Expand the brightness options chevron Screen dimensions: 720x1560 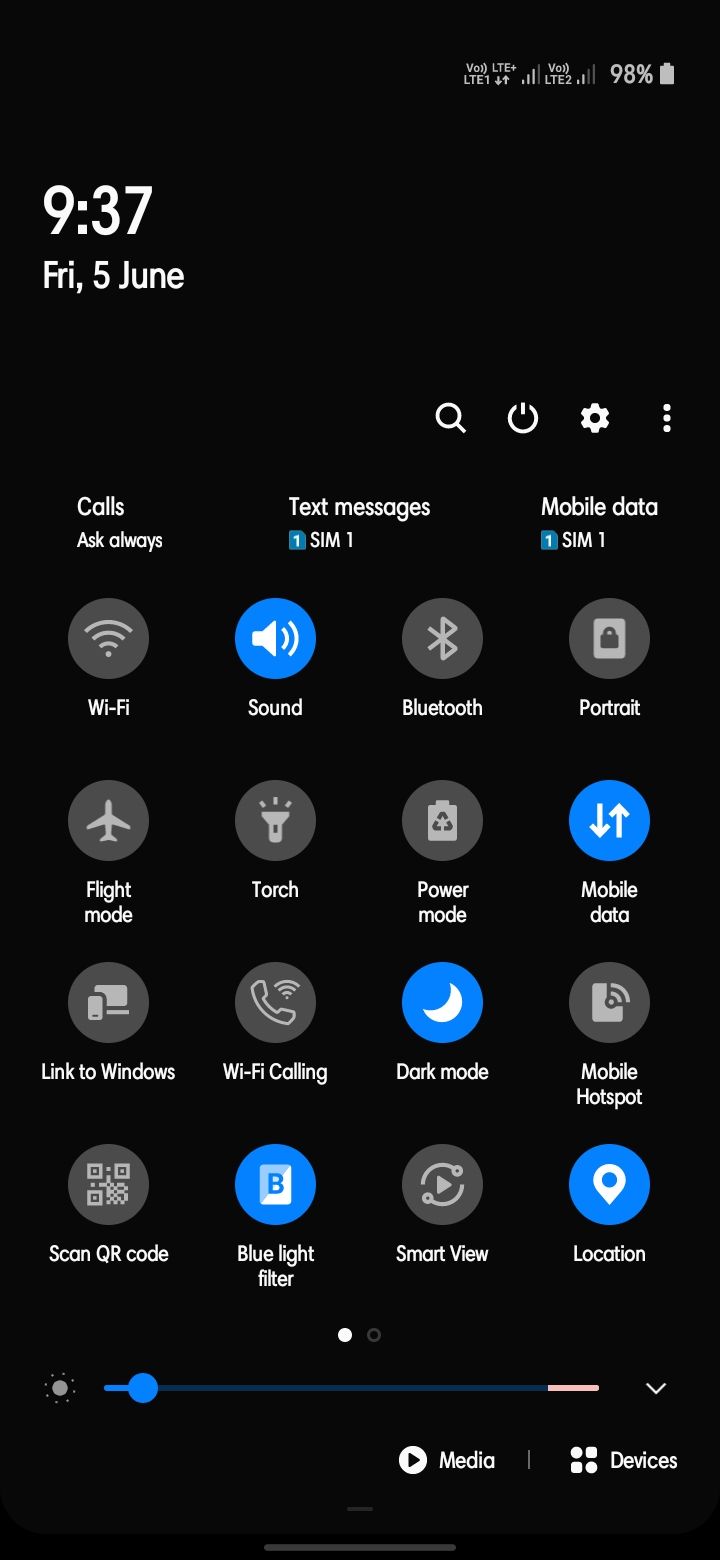click(x=656, y=1388)
